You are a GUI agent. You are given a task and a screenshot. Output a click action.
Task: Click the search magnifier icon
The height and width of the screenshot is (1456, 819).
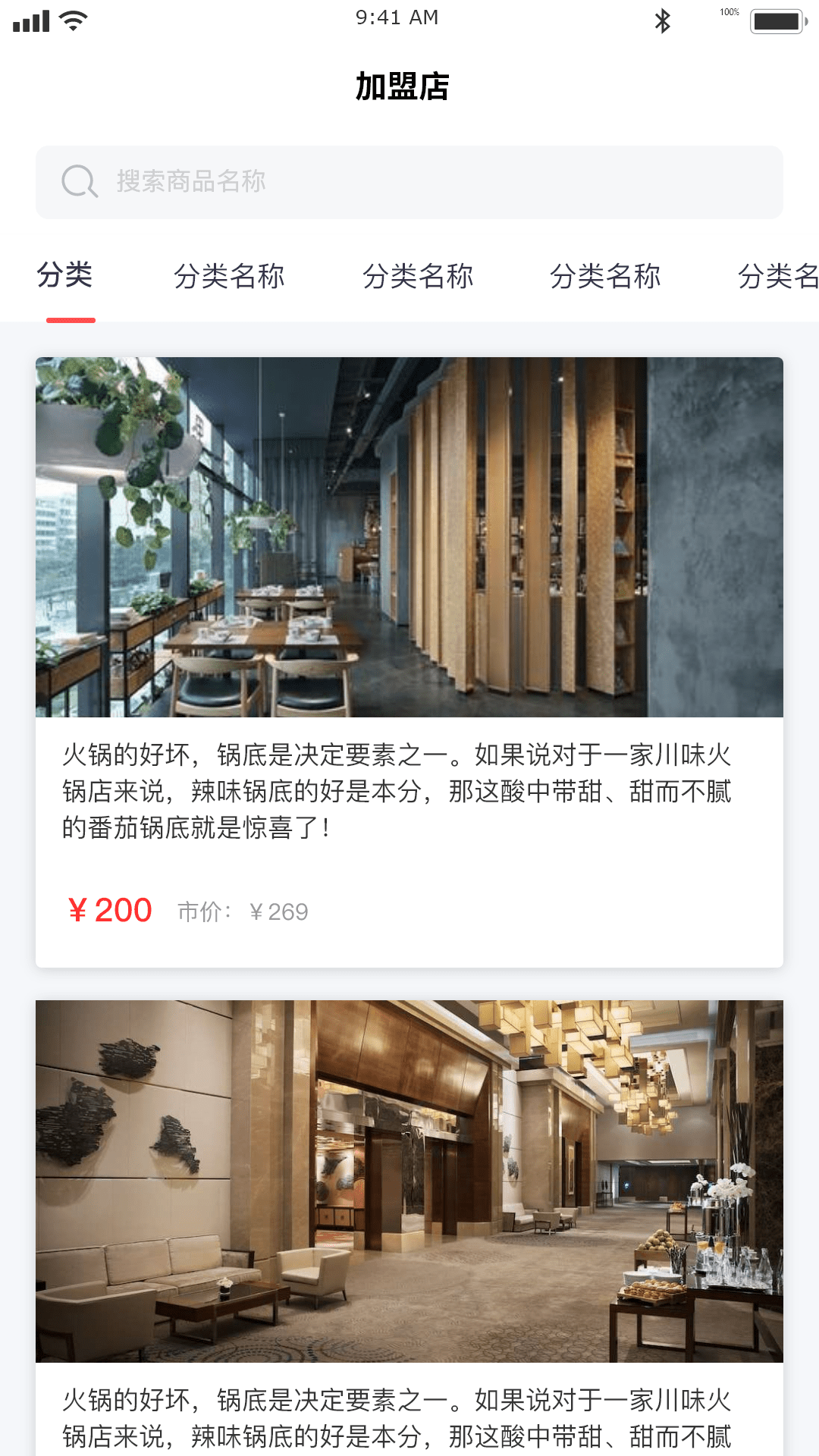click(78, 181)
